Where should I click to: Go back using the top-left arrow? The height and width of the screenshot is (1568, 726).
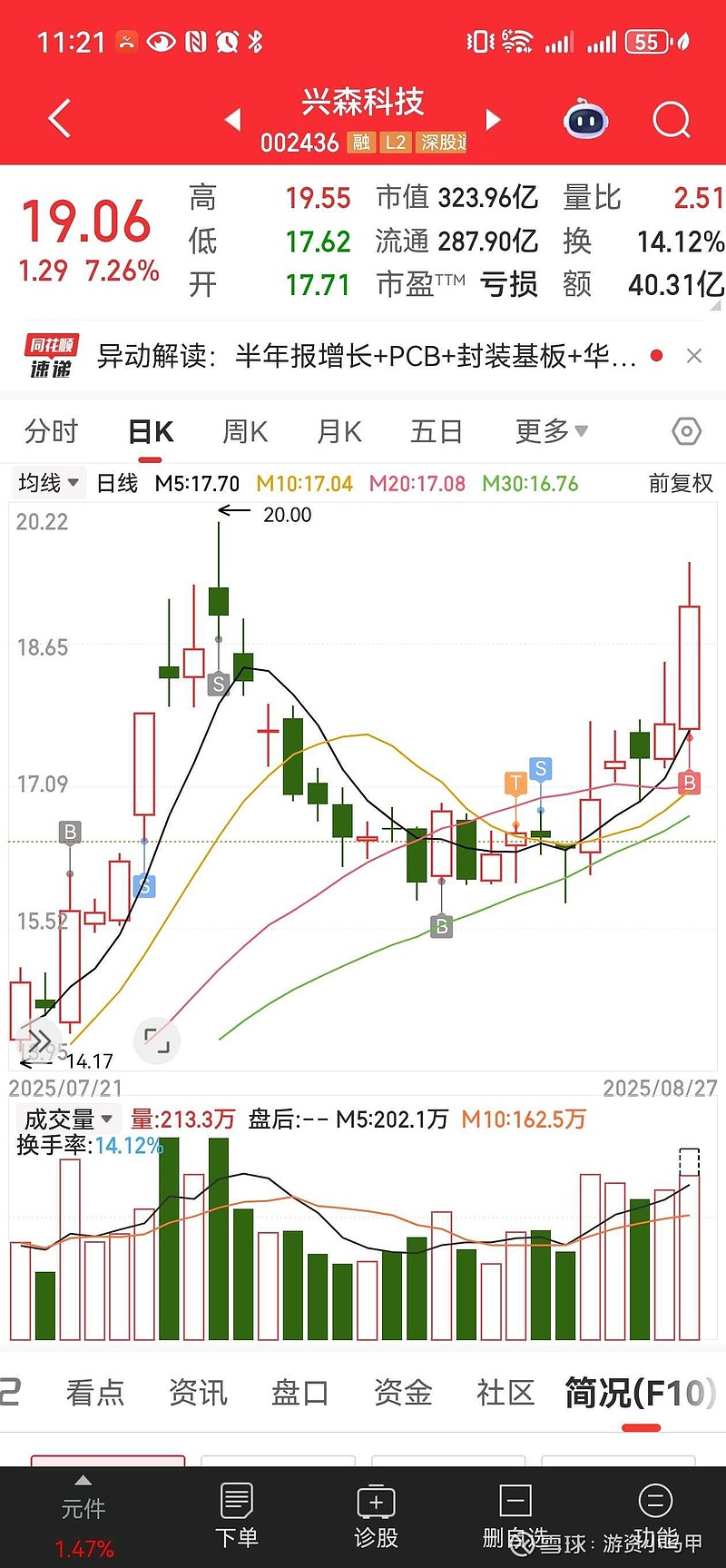60,119
